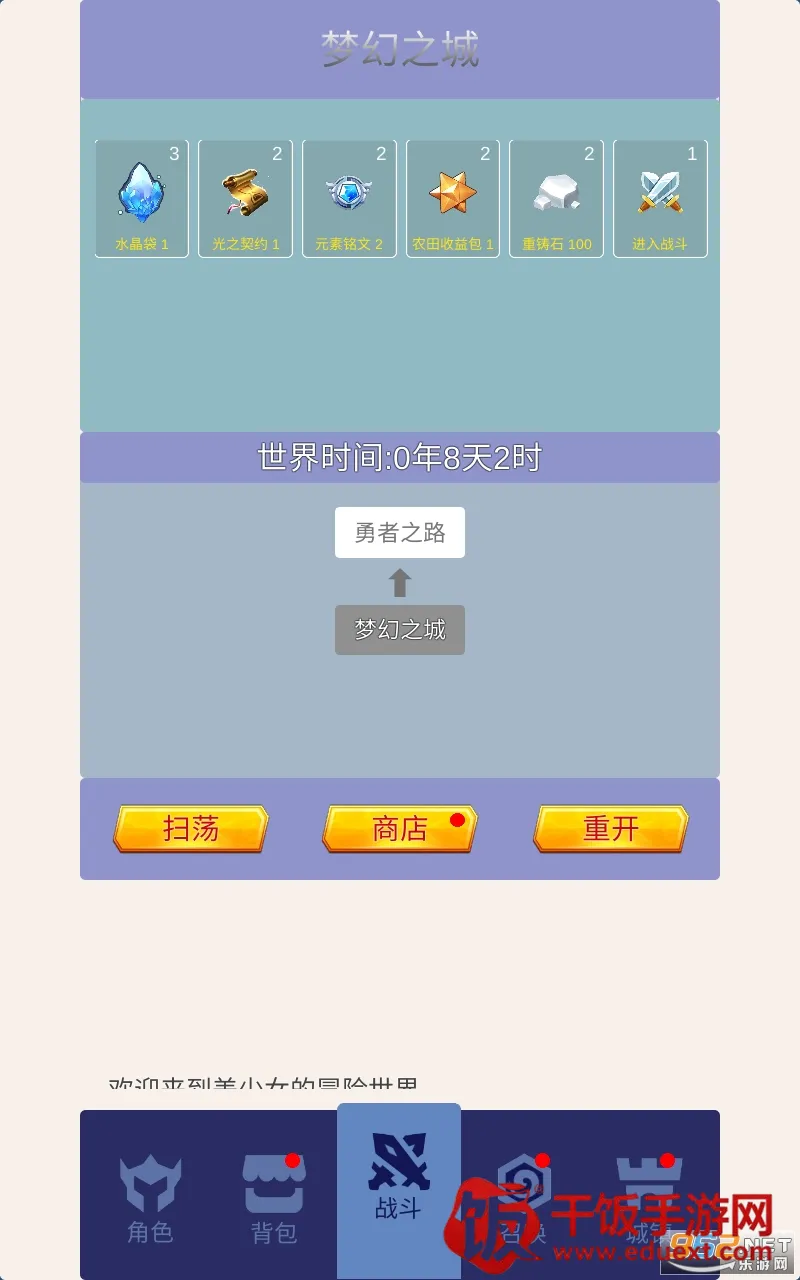Tap the 进入战斗 crossed swords icon
This screenshot has height=1280, width=800.
[x=660, y=197]
